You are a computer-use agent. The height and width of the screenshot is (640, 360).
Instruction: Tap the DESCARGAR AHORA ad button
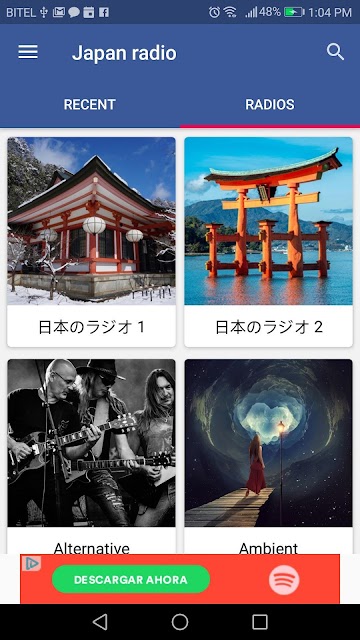tap(131, 580)
